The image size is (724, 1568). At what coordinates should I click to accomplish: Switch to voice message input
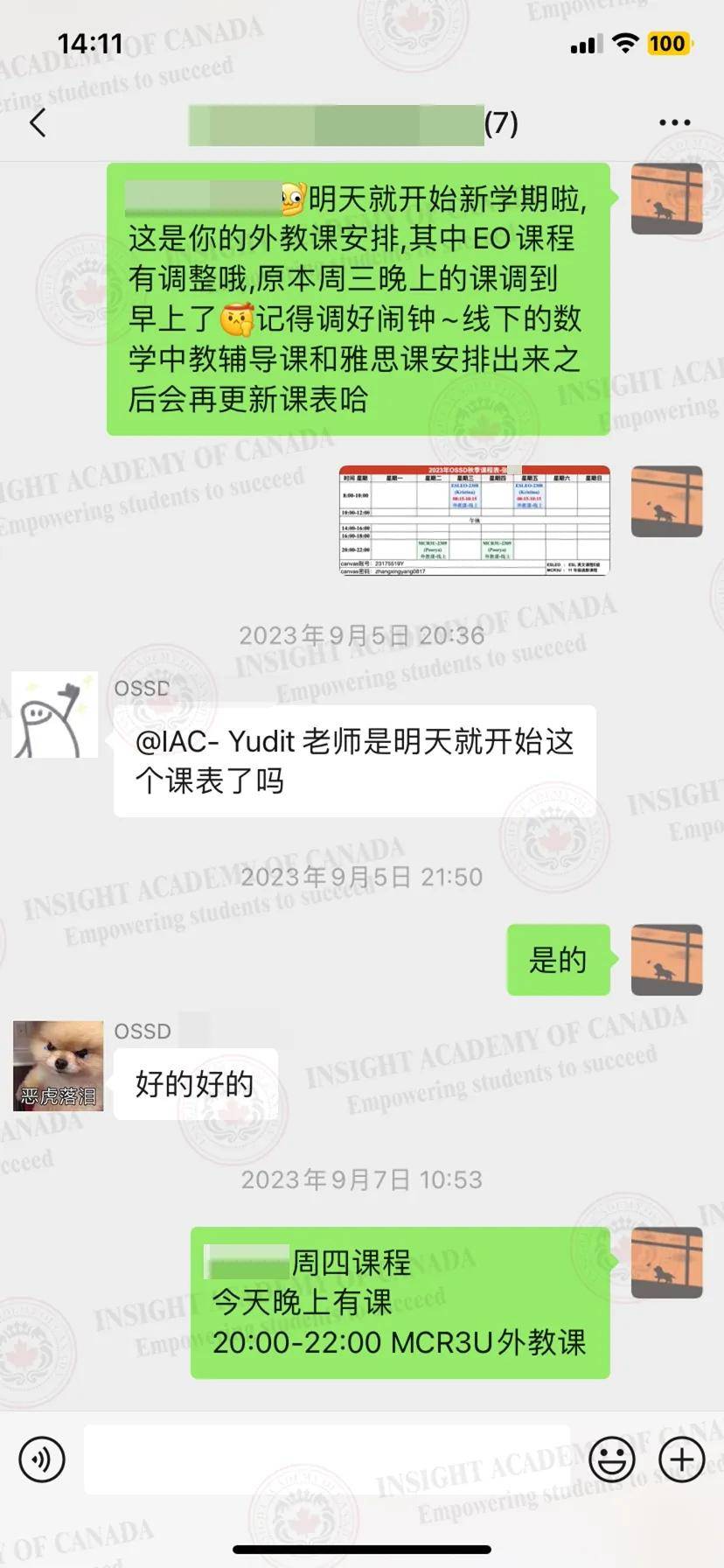coord(42,1460)
